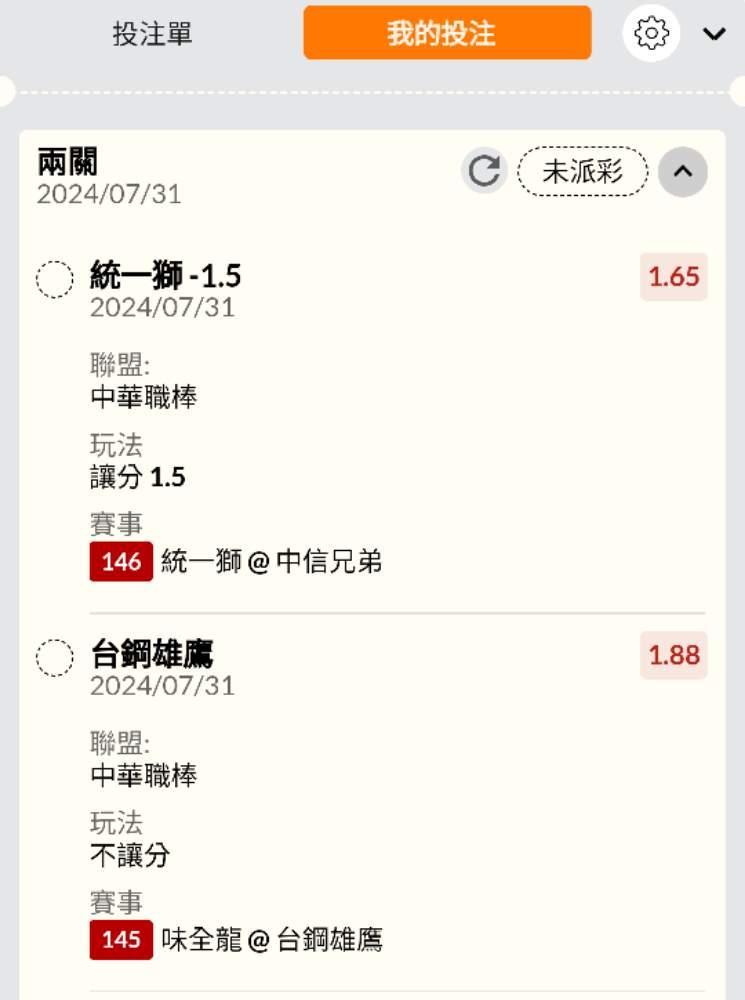Switch to the 投注單 tab
Screen dimensions: 745x1000
point(152,34)
